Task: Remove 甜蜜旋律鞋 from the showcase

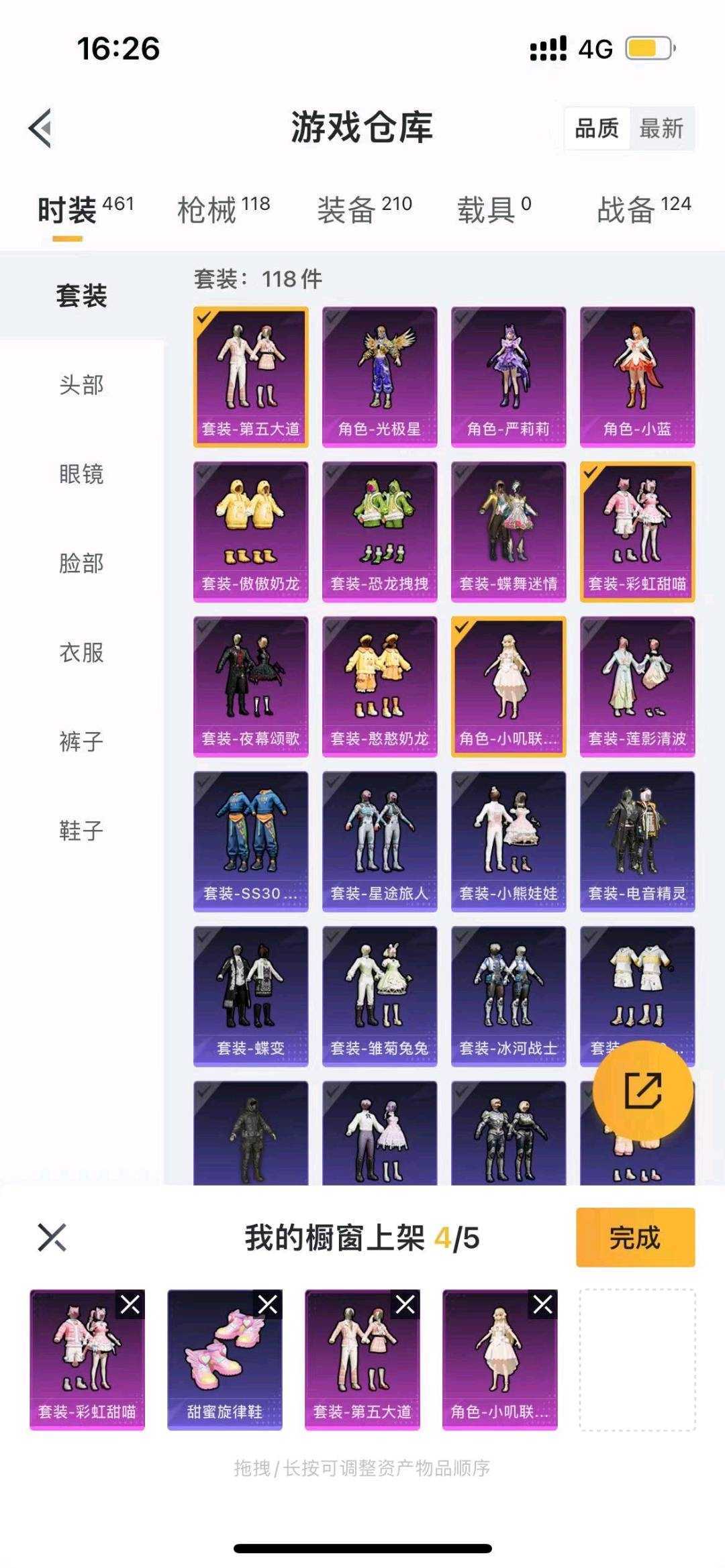Action: [x=268, y=1304]
